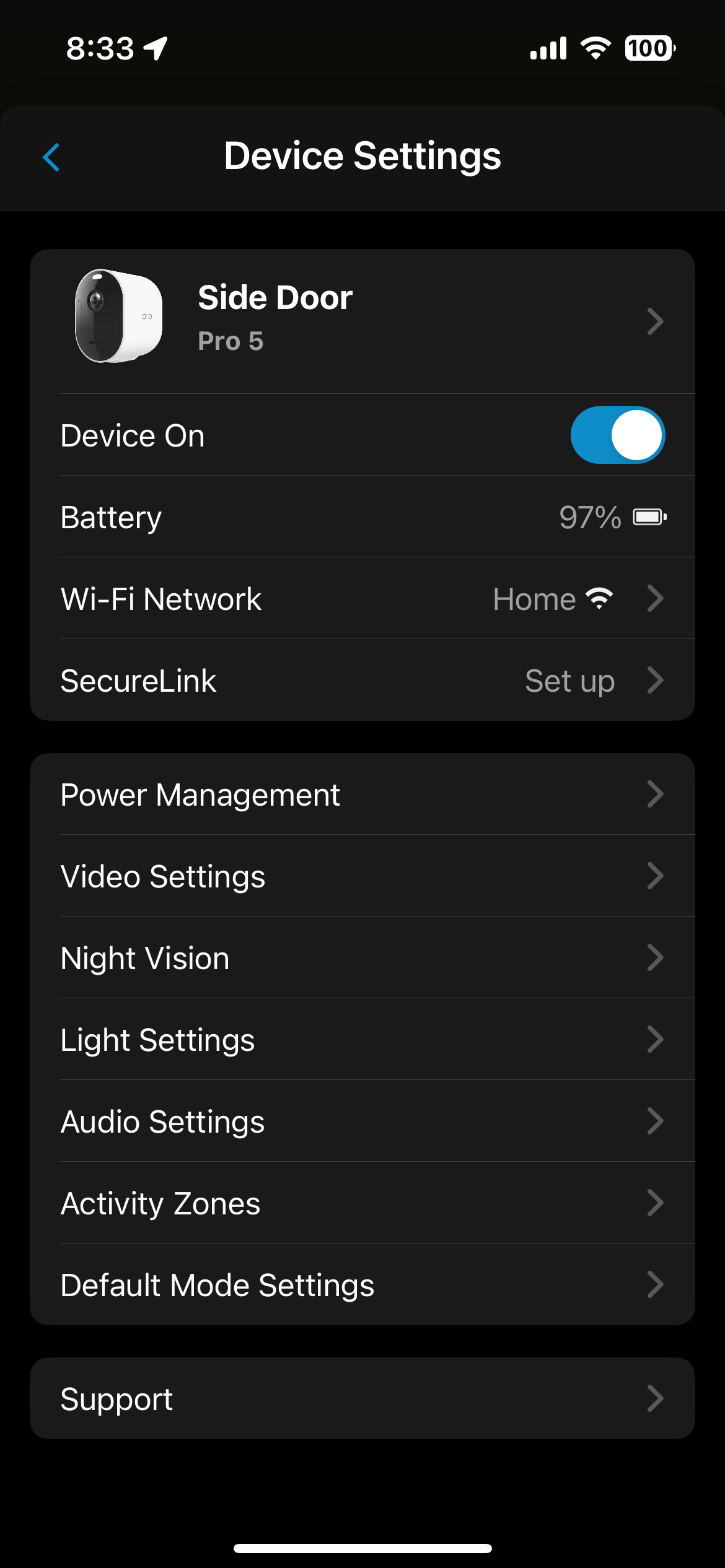Viewport: 725px width, 1568px height.
Task: Open Activity Zones configuration
Action: pyautogui.click(x=362, y=1203)
